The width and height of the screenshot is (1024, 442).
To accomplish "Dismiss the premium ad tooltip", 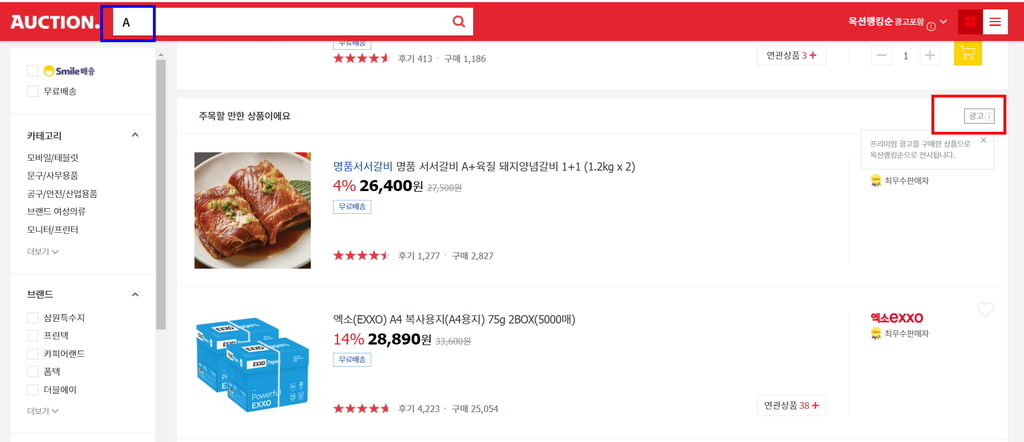I will coord(983,140).
